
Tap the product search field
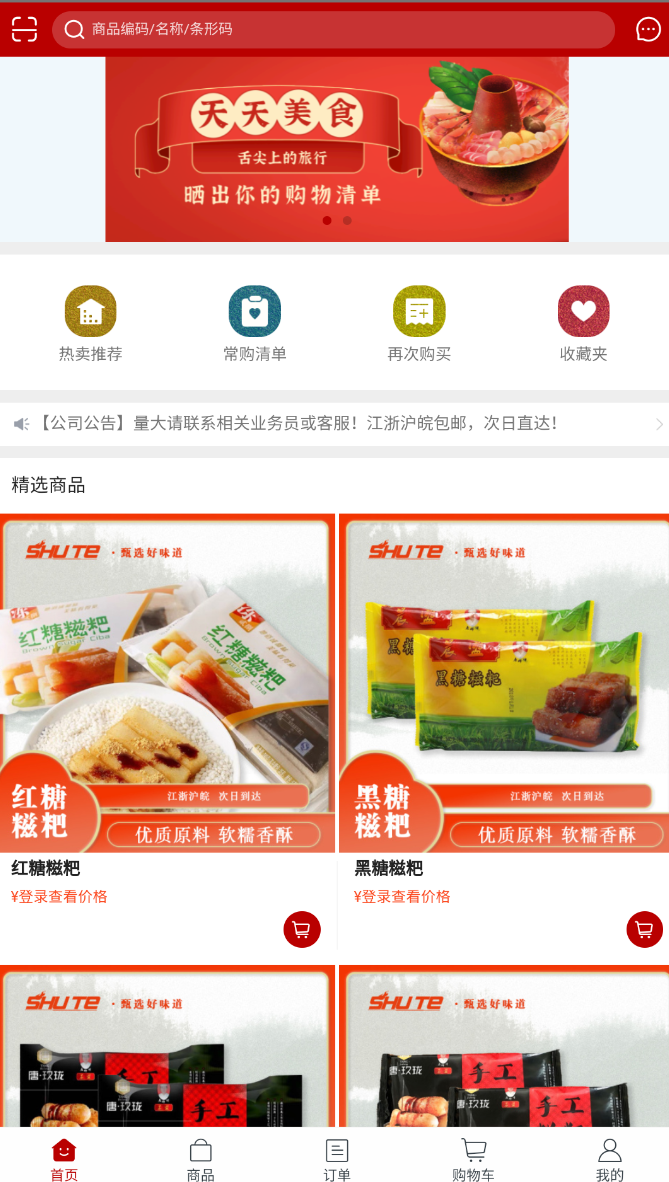(x=333, y=29)
